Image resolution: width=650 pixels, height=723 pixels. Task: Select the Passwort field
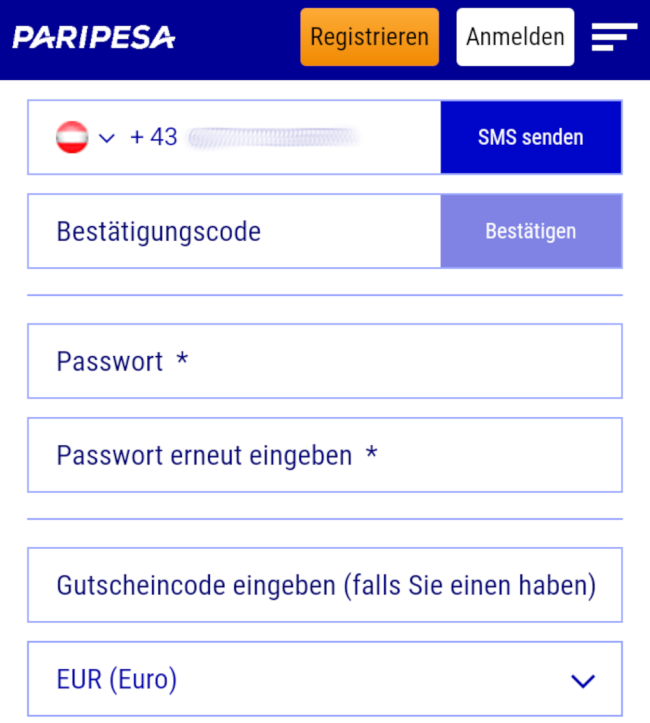click(324, 361)
